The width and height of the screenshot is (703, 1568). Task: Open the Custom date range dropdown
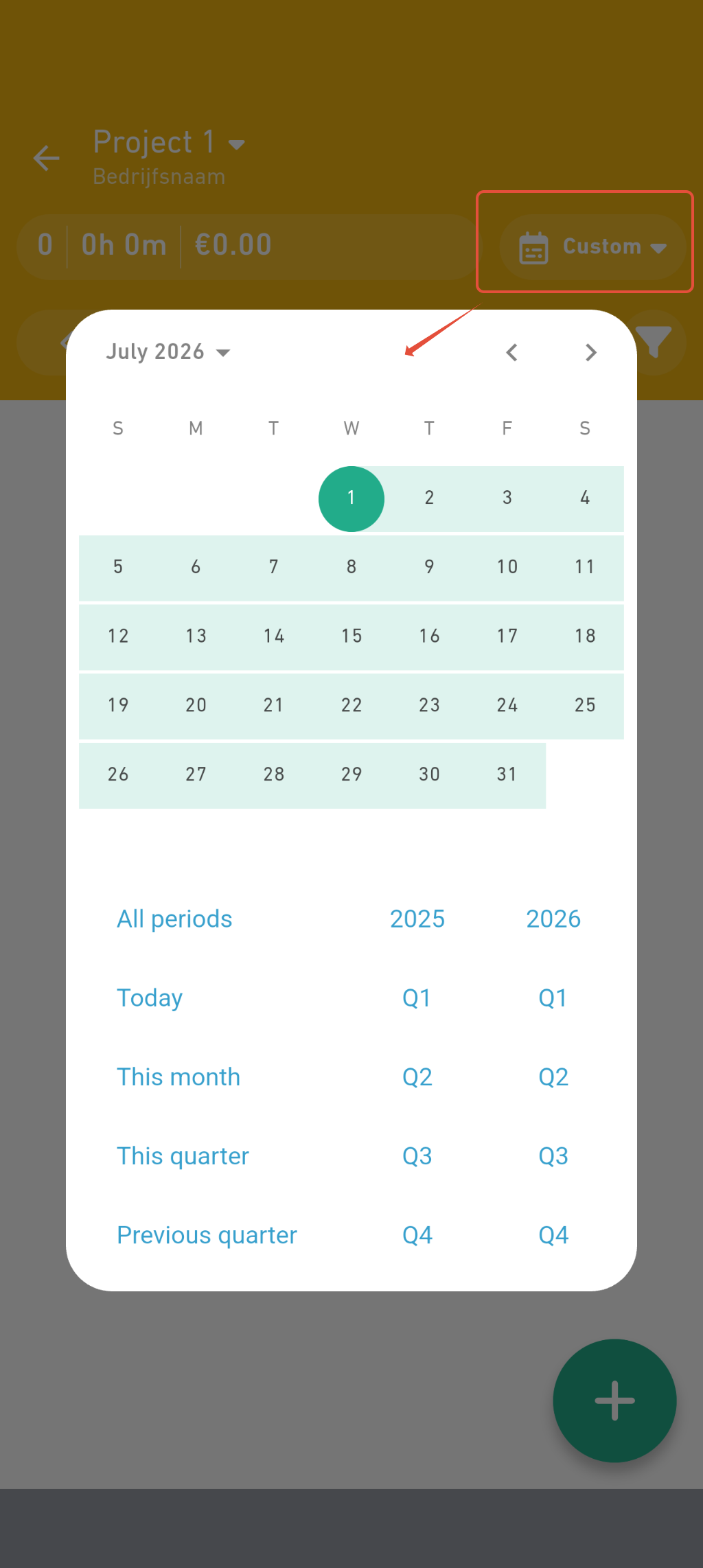pos(592,247)
